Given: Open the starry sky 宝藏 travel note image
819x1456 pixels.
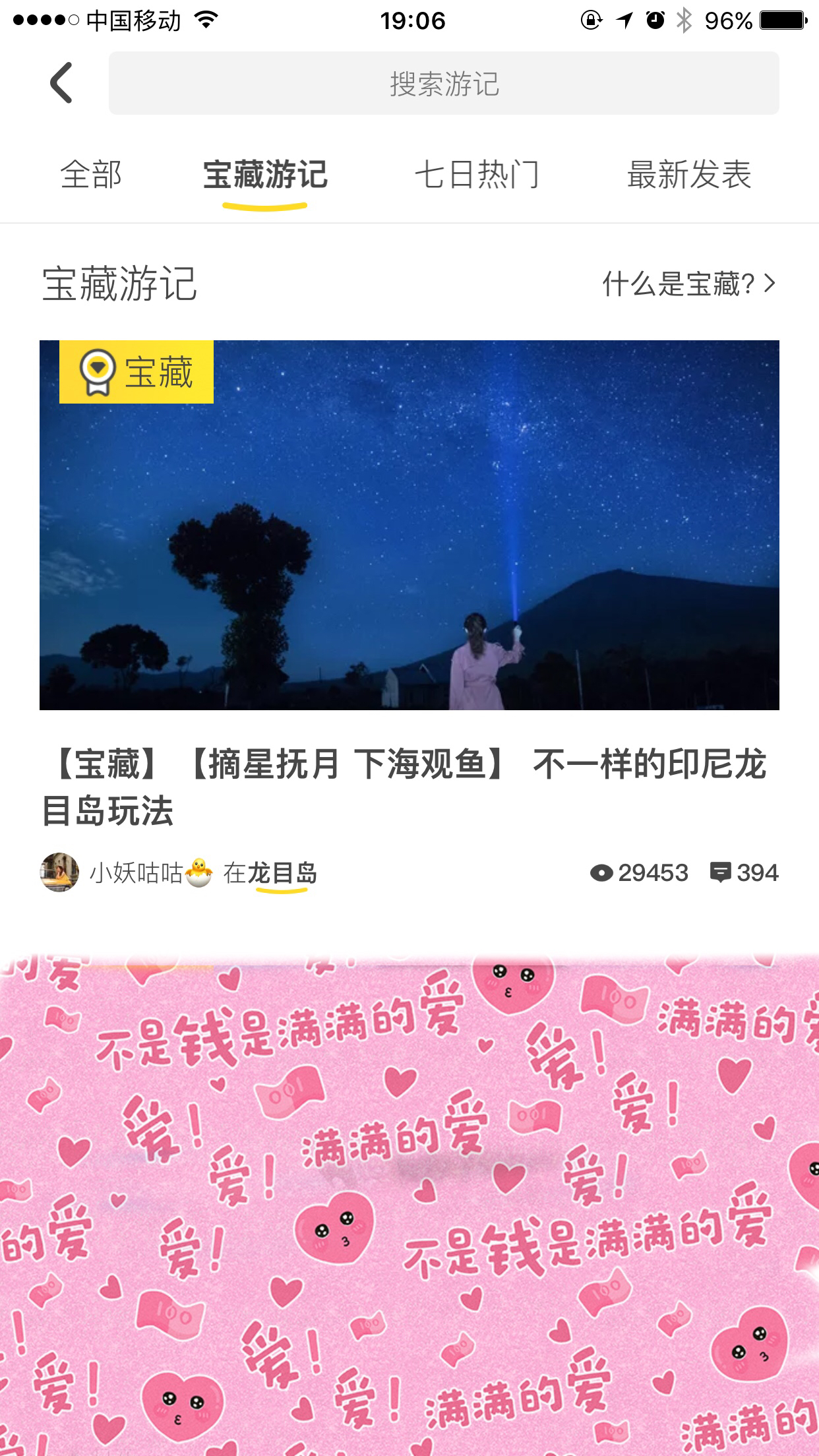Looking at the screenshot, I should coord(409,525).
